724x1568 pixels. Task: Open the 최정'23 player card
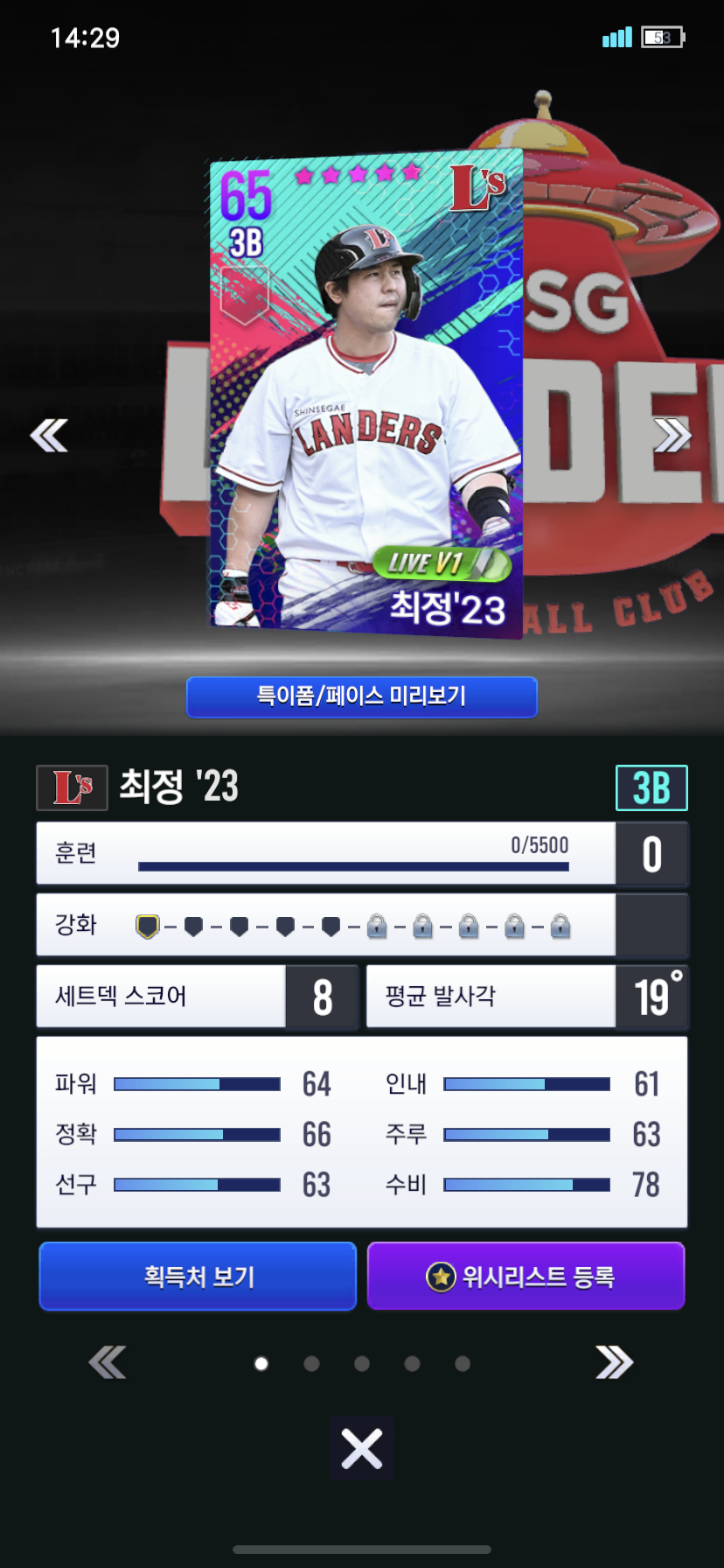(365, 394)
